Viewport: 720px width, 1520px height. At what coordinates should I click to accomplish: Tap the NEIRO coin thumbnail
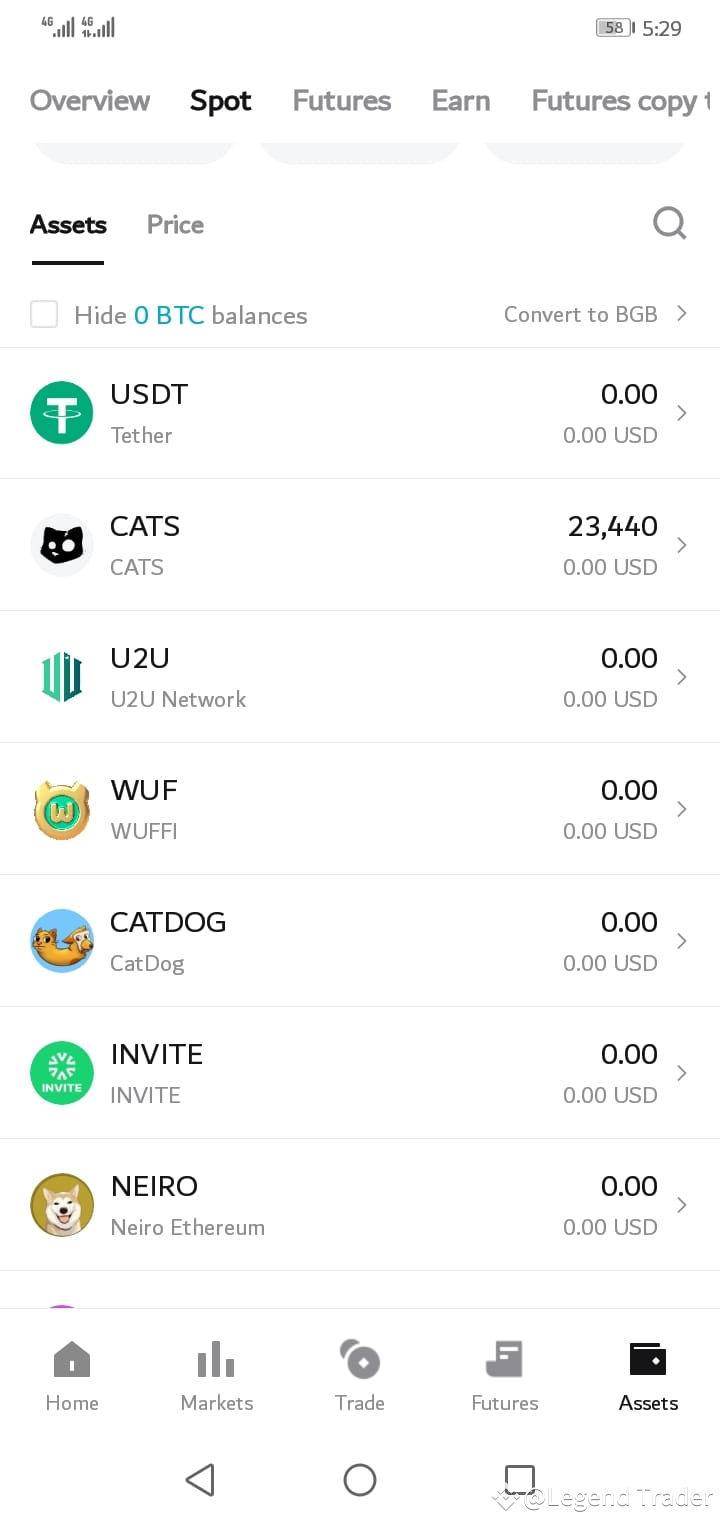pyautogui.click(x=61, y=1204)
